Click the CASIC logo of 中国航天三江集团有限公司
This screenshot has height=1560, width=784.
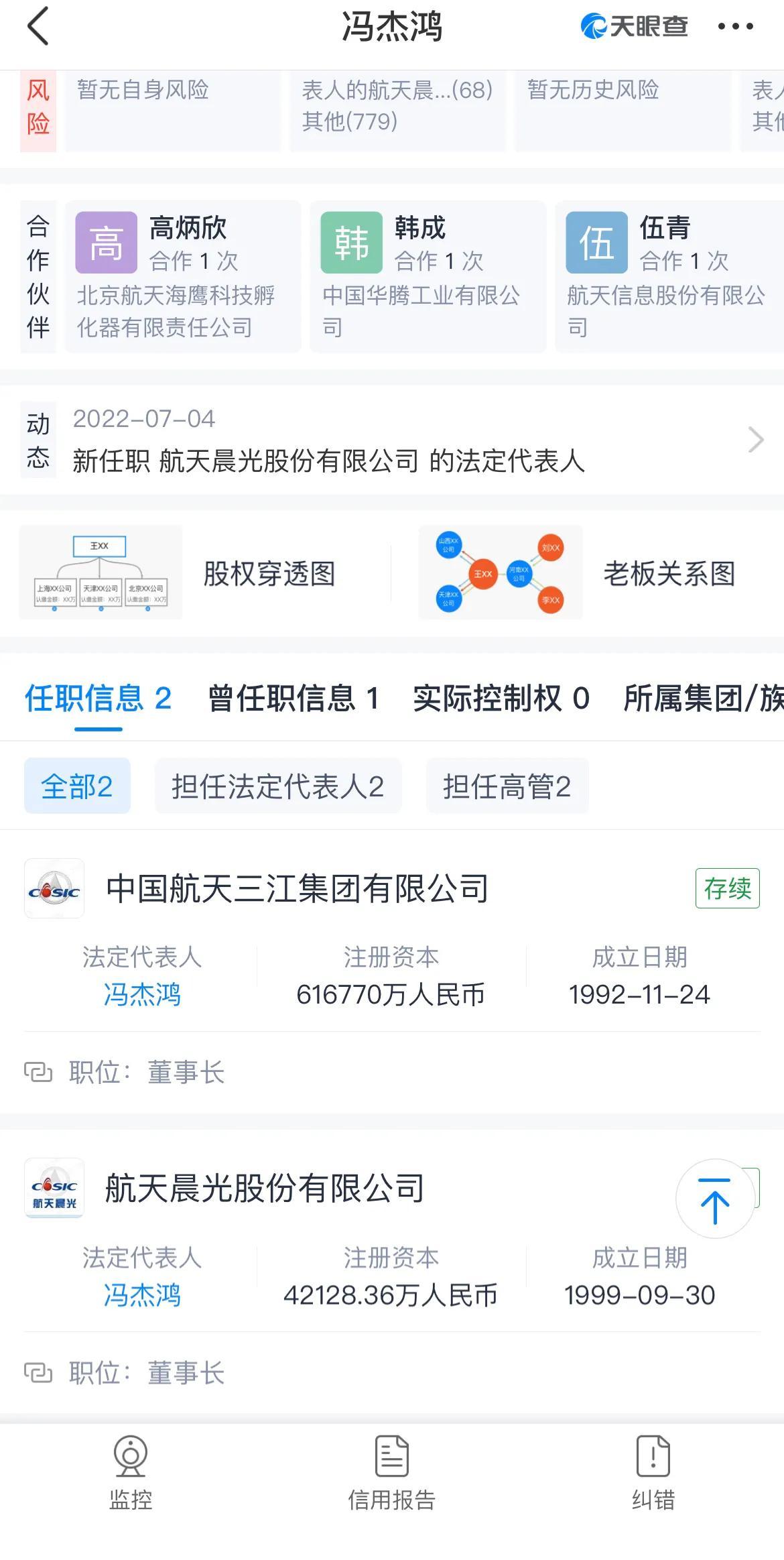point(54,890)
